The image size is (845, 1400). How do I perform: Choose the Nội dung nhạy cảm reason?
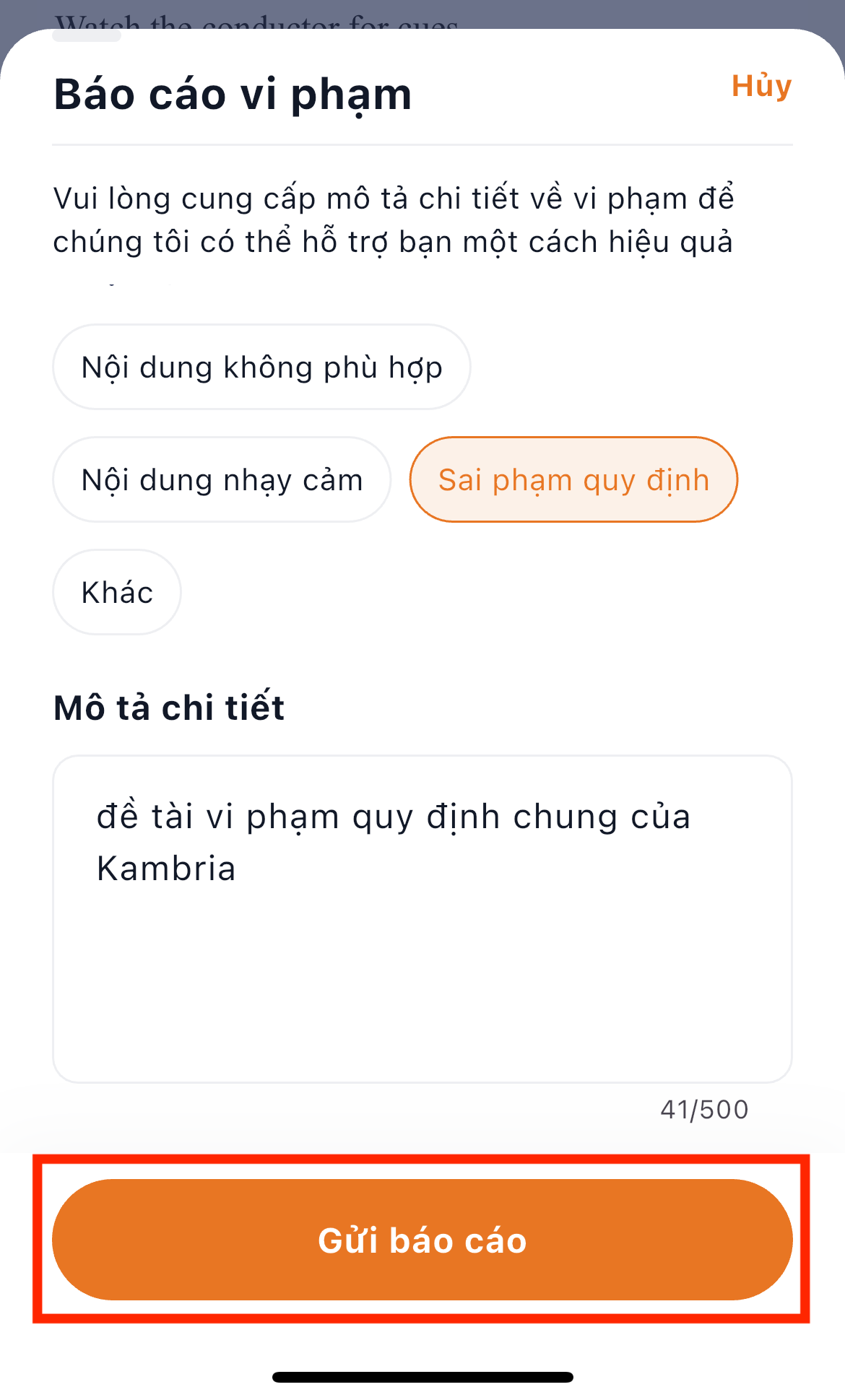pos(222,480)
